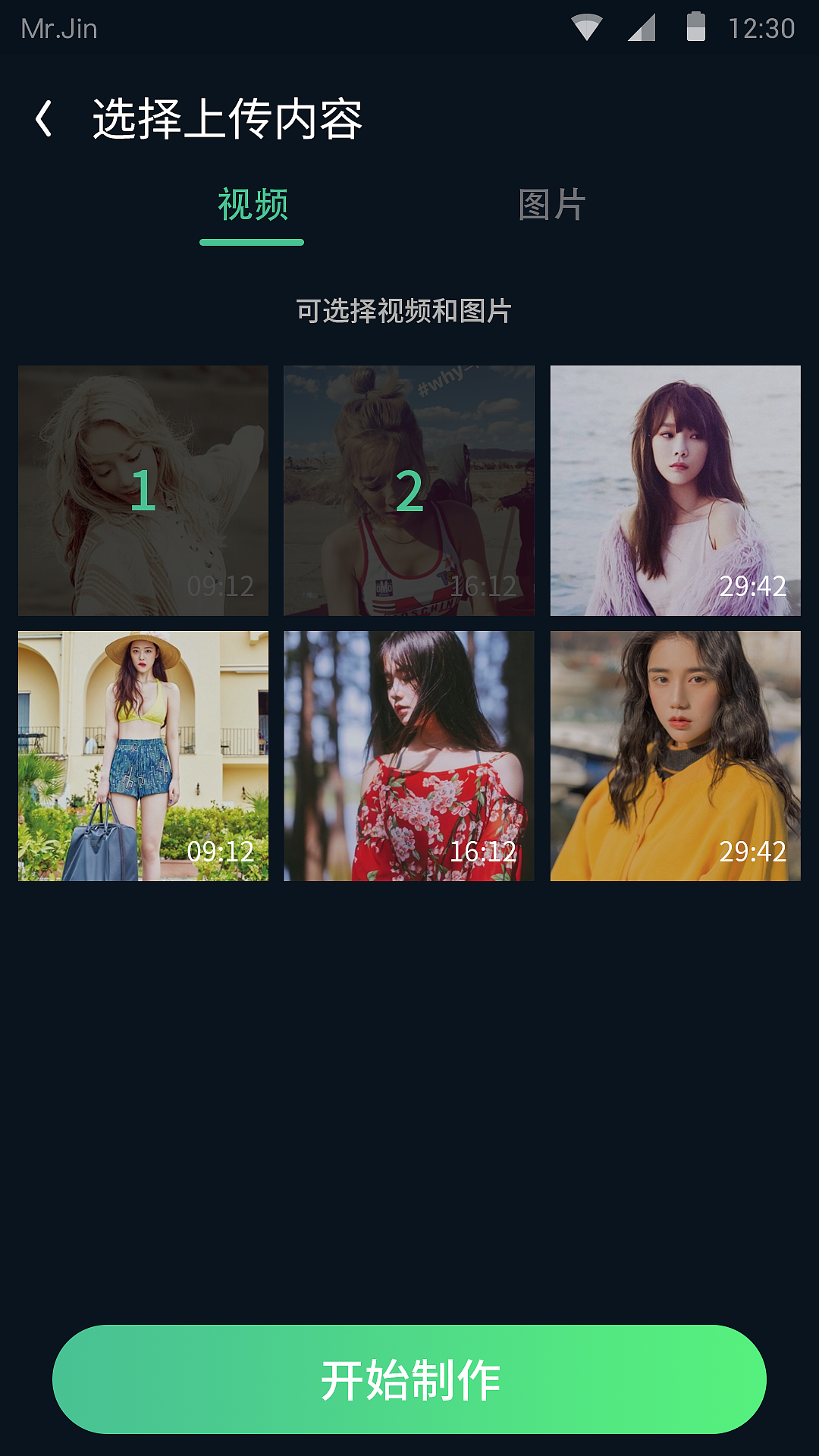Pick the video of woman in red floral dress
This screenshot has height=1456, width=819.
tap(409, 756)
